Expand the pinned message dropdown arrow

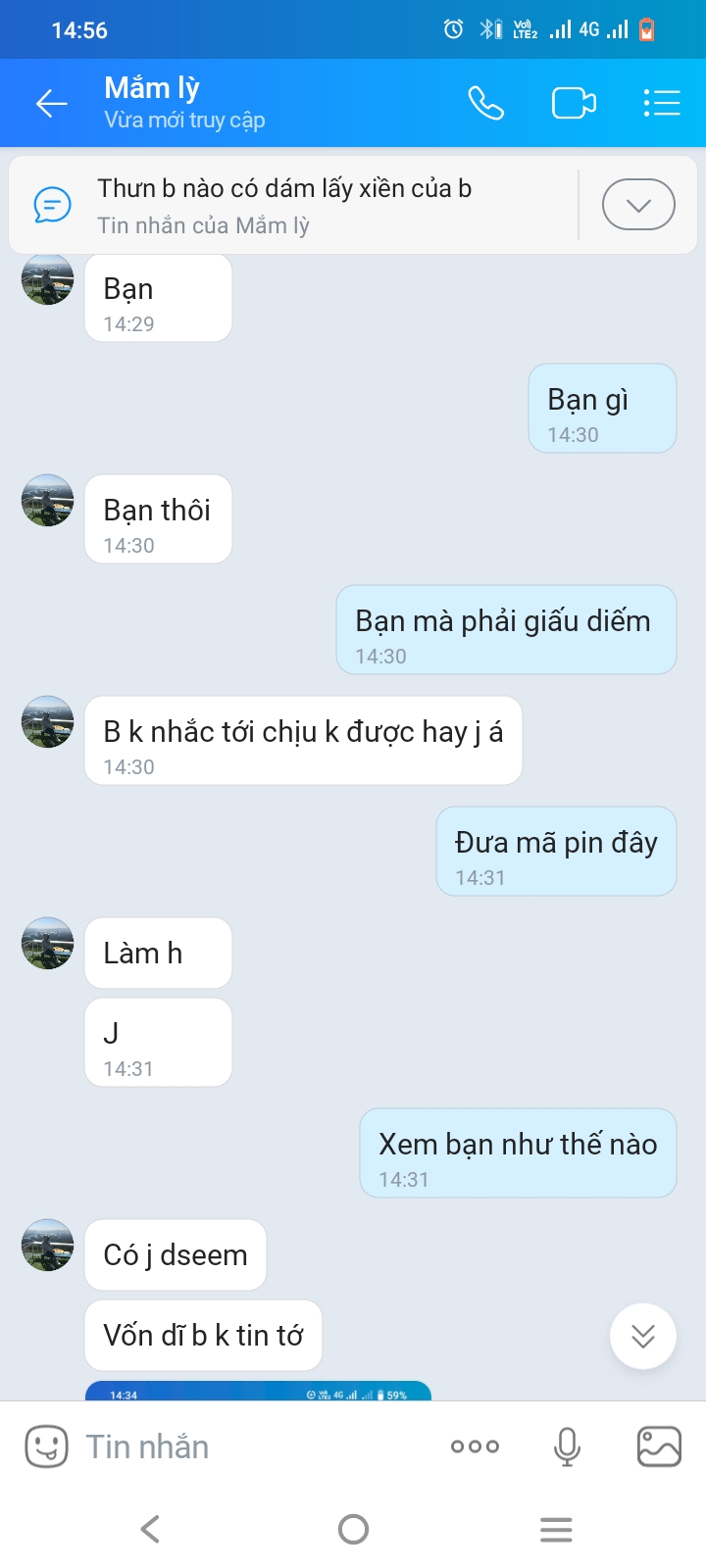point(638,205)
